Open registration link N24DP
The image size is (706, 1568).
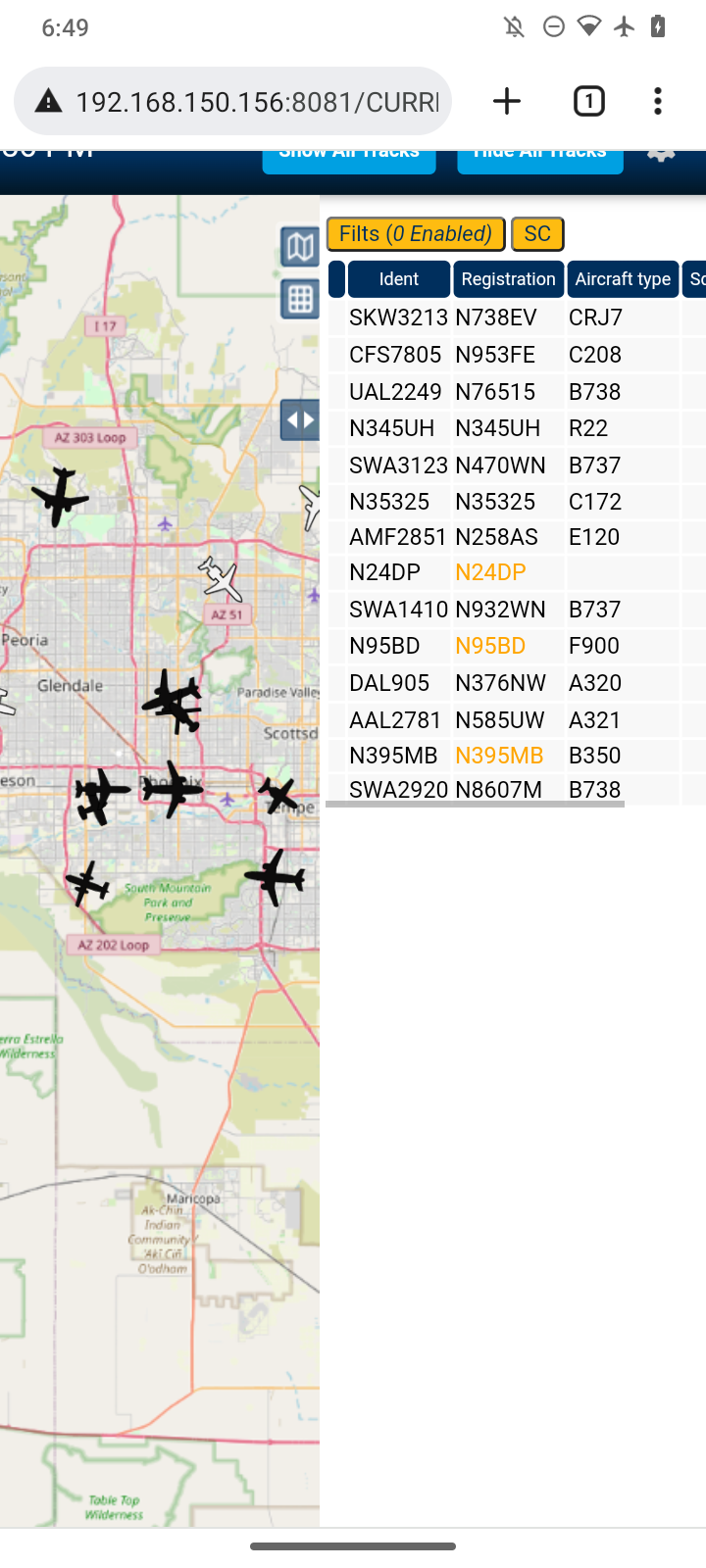[x=490, y=572]
